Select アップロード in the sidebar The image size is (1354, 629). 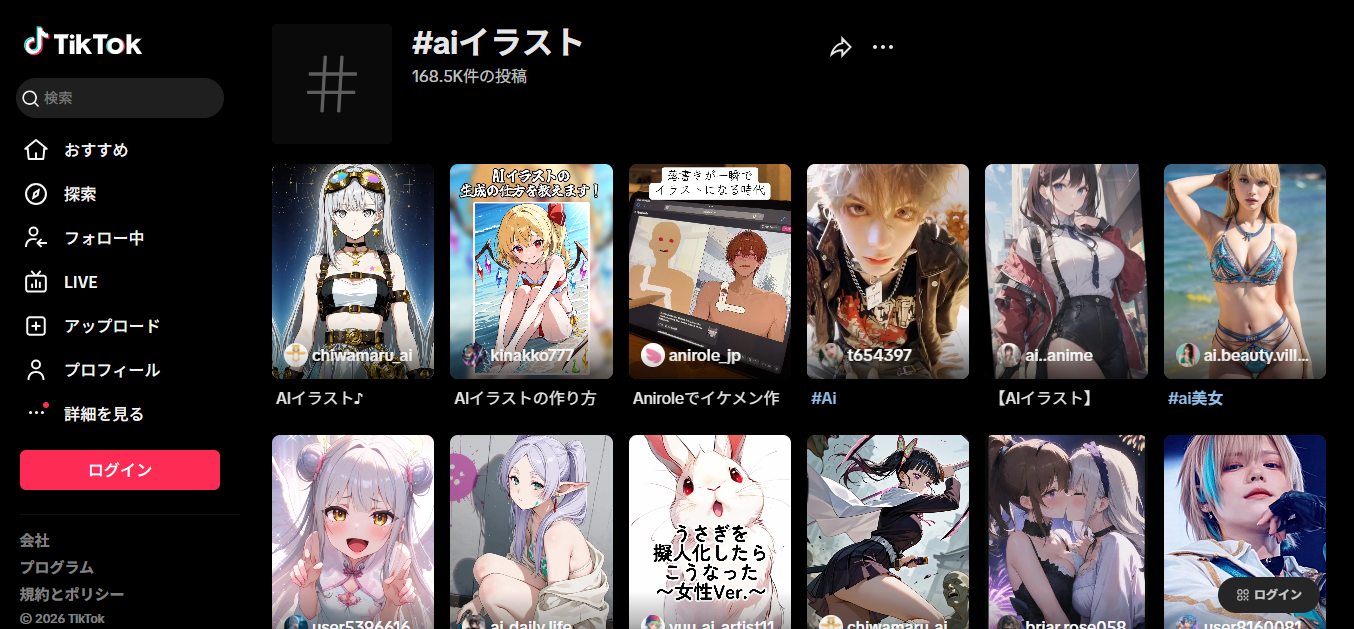tap(112, 326)
